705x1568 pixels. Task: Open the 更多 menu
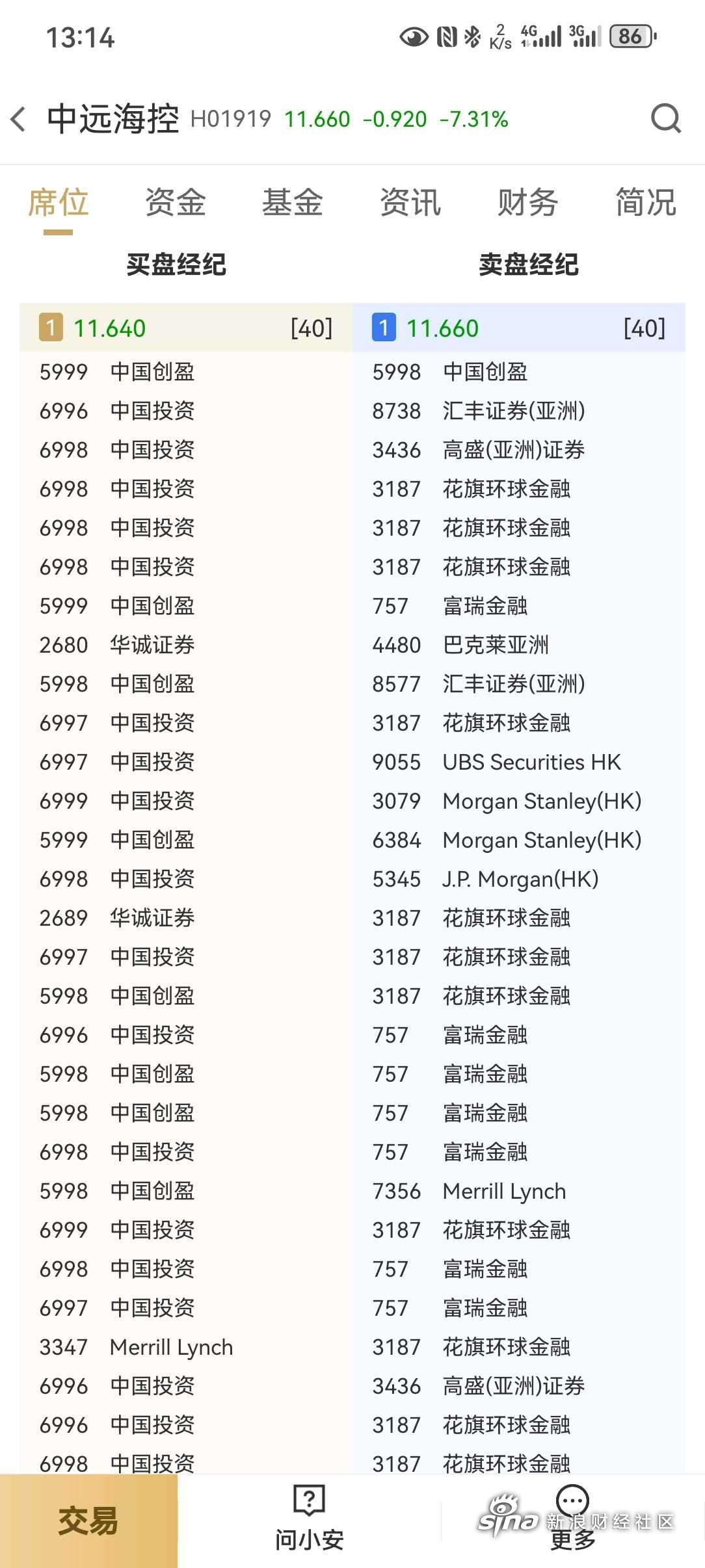point(572,1519)
